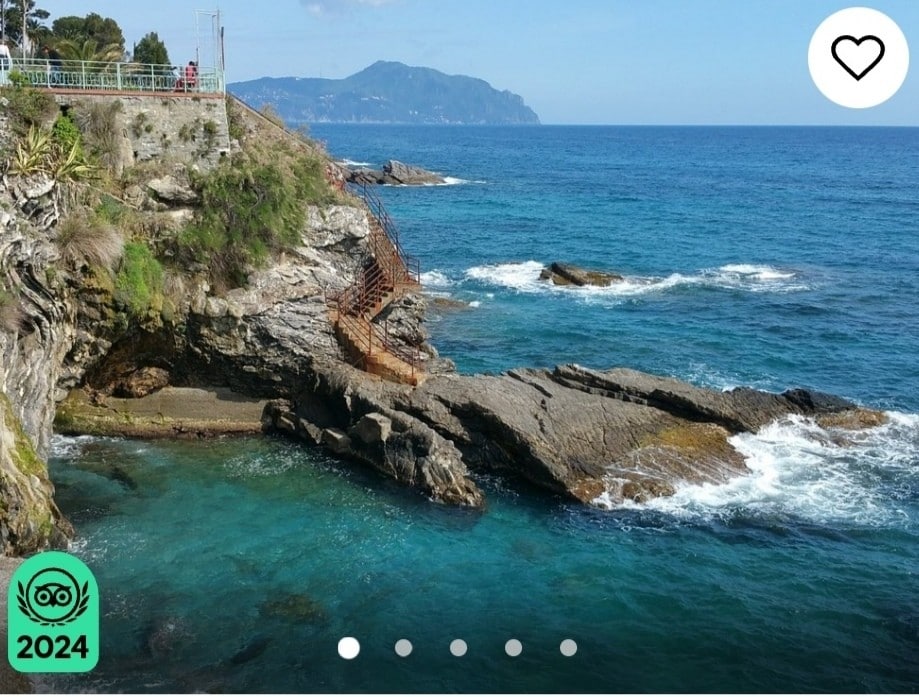Jump to the last photo dot
This screenshot has width=919, height=697.
[x=568, y=648]
